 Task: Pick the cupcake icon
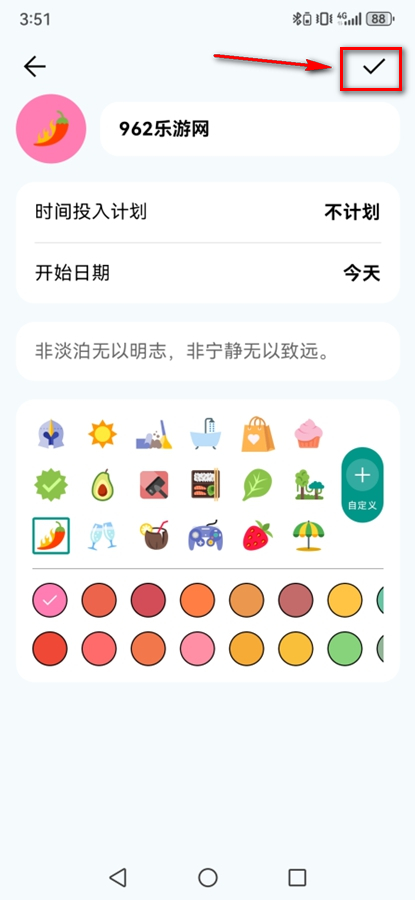(308, 433)
